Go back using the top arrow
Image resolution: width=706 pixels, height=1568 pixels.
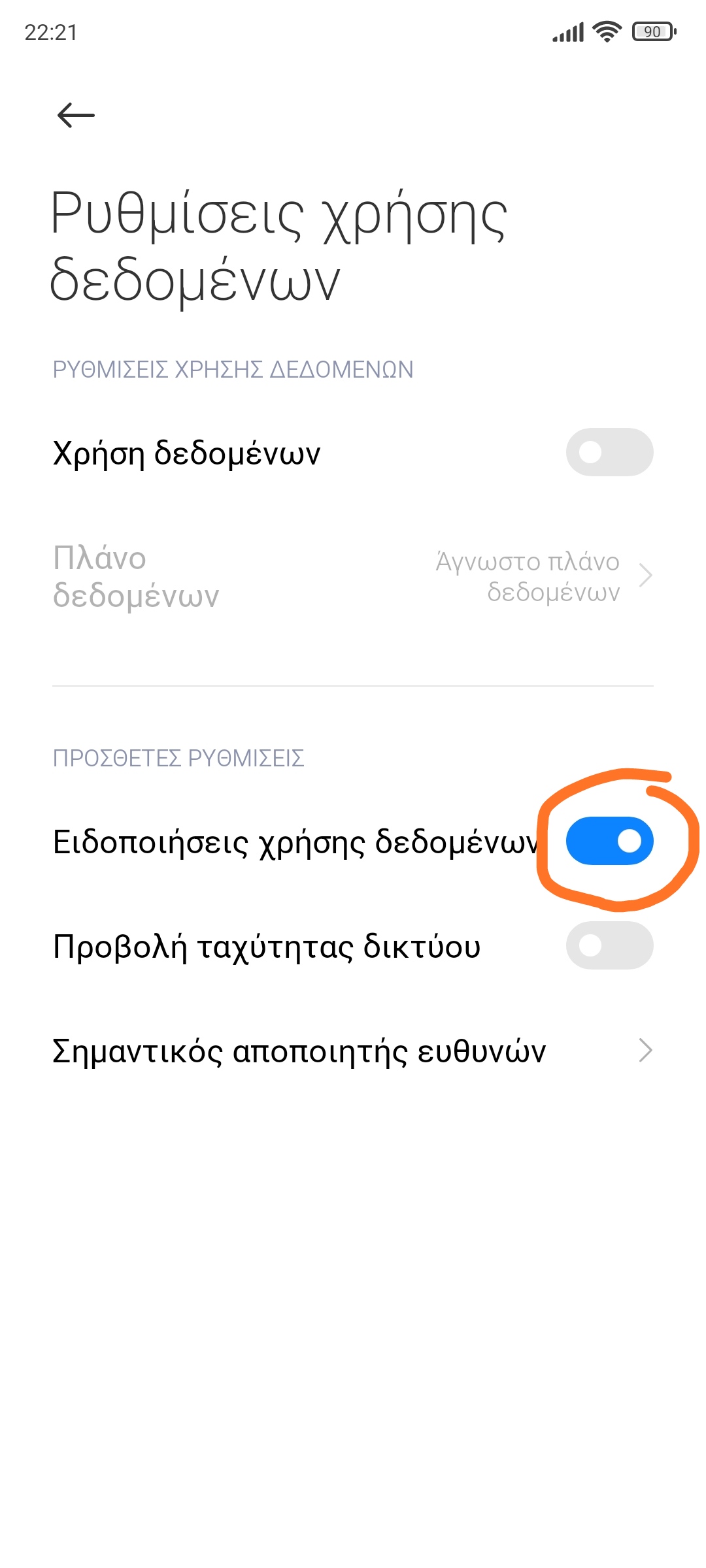click(x=76, y=116)
